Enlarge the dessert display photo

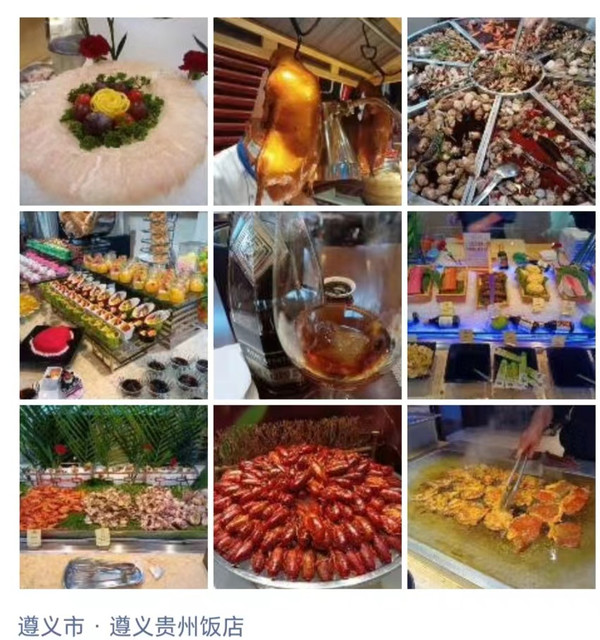pos(113,305)
